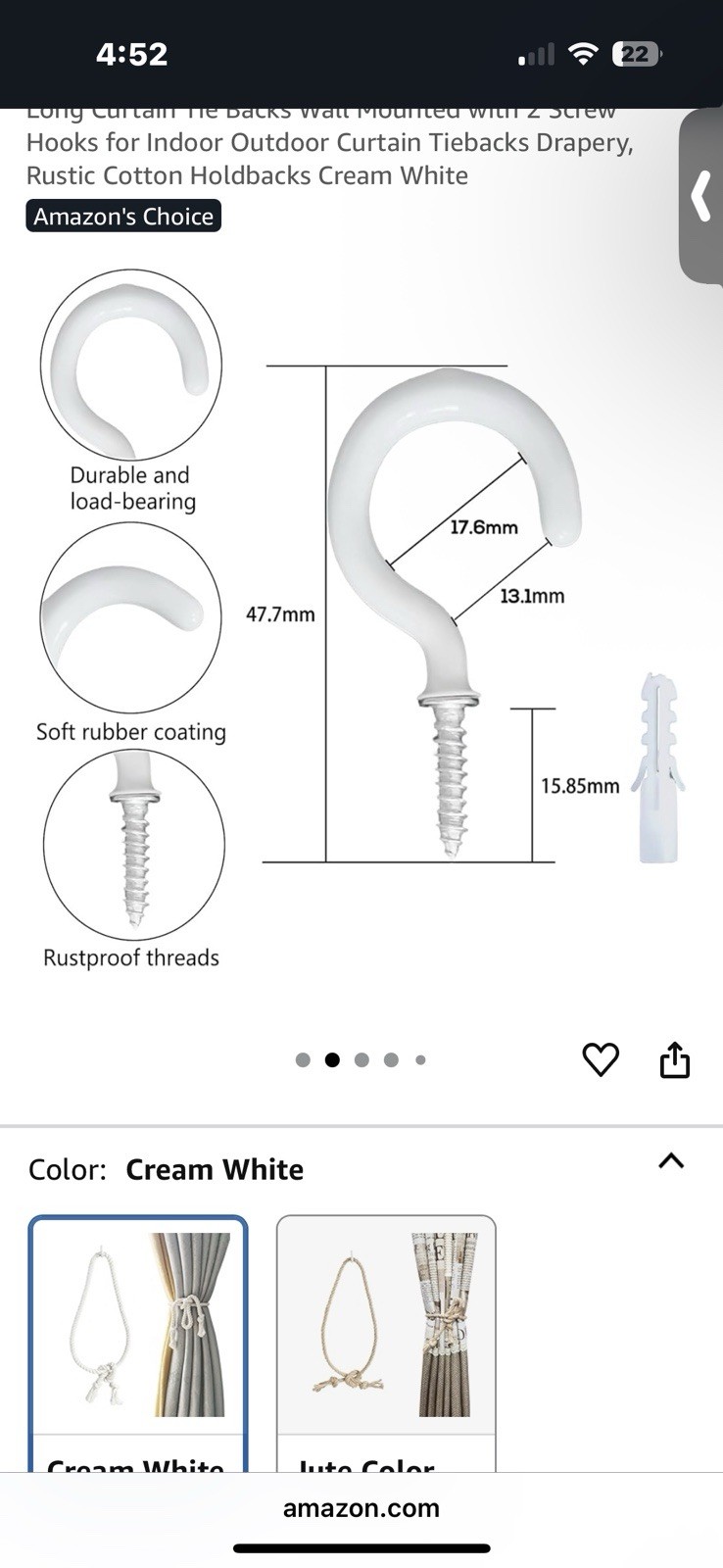
Task: Tap the product image to enlarge
Action: (x=361, y=617)
